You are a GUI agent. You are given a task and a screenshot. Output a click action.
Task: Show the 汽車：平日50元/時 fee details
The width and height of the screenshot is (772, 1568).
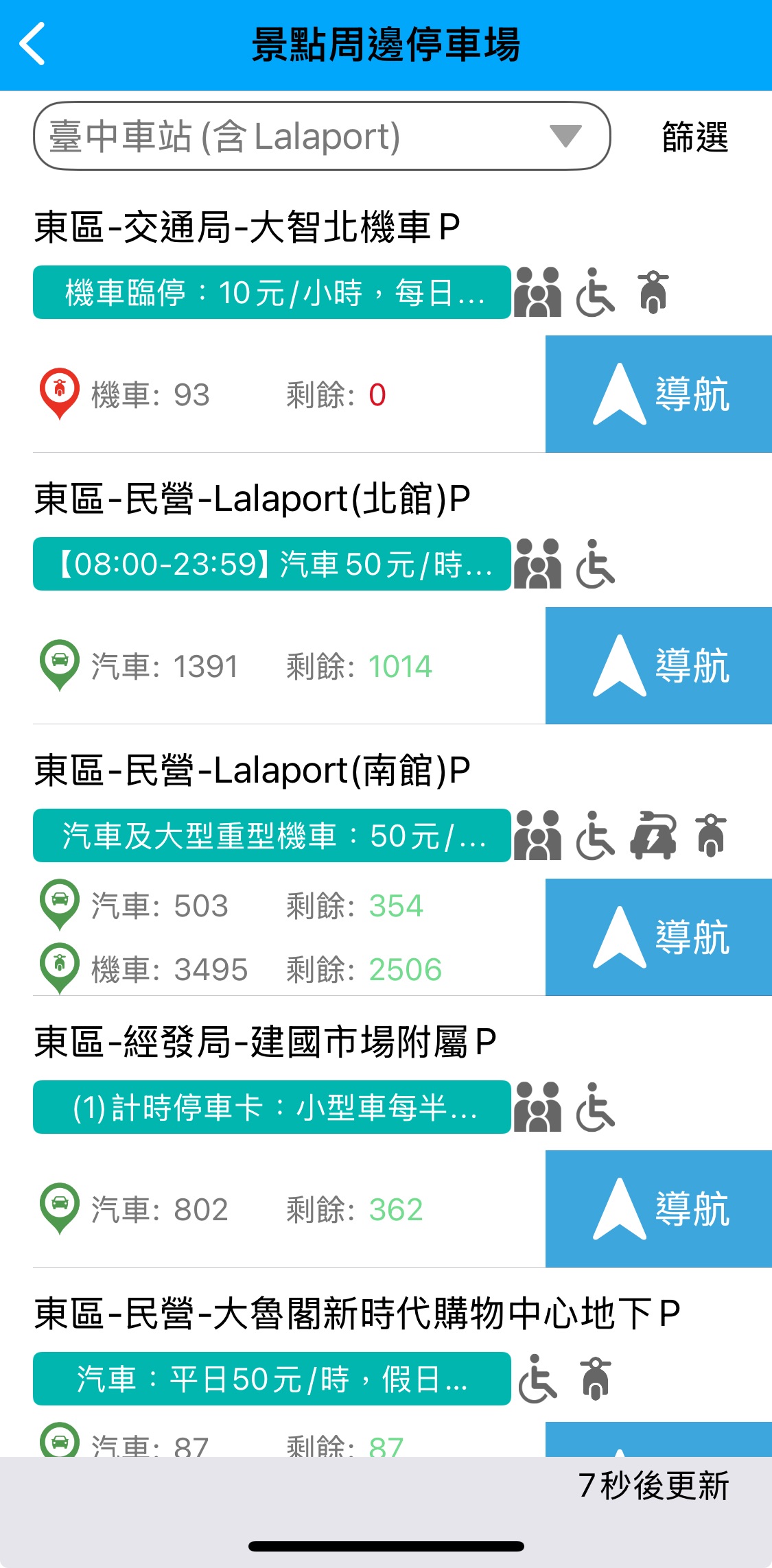(x=272, y=1379)
